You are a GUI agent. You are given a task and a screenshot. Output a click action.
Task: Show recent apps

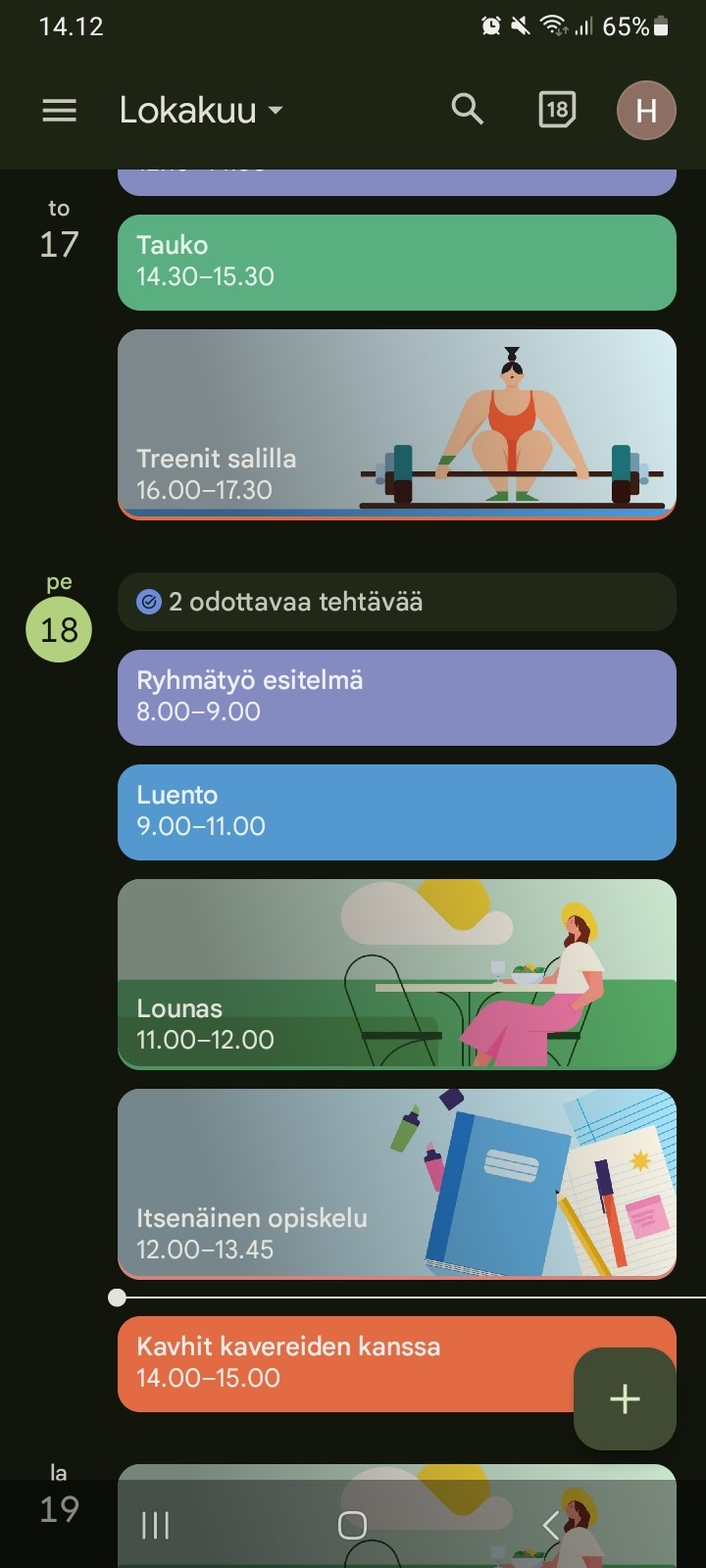[x=156, y=1525]
